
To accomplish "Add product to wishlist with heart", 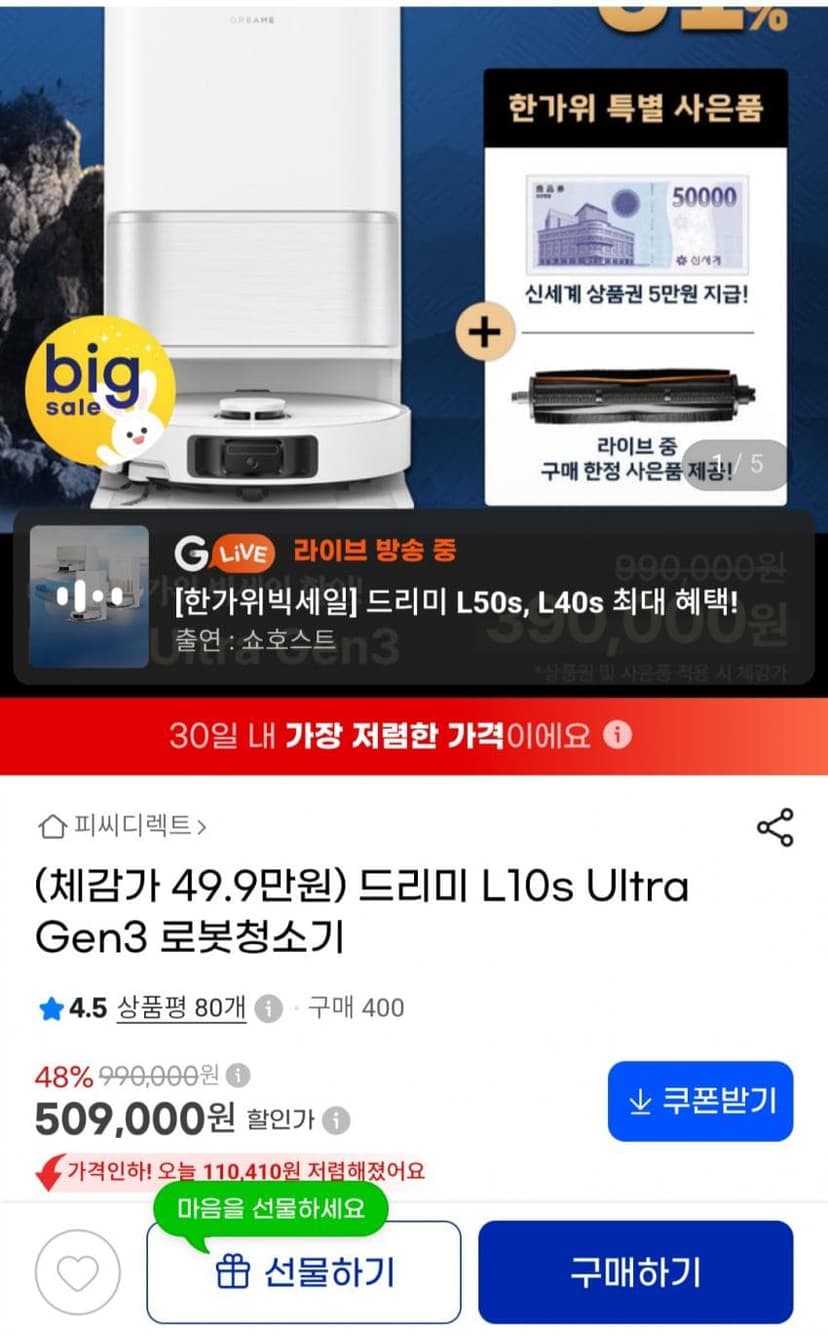I will pos(77,1272).
